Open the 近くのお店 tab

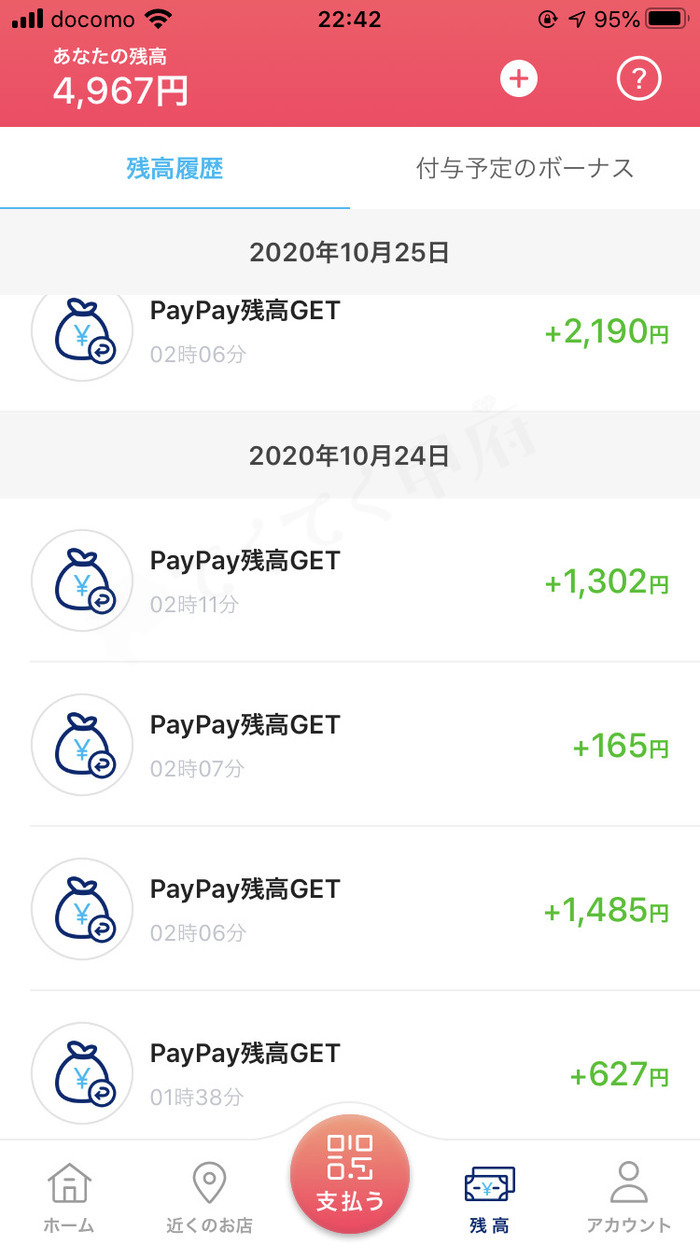click(209, 1197)
